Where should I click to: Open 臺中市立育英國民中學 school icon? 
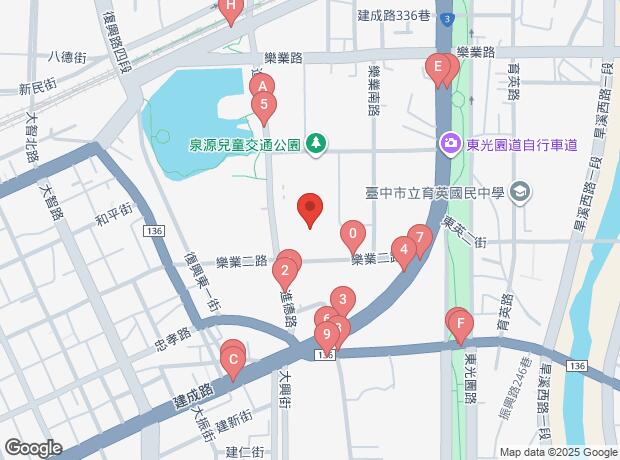point(519,191)
